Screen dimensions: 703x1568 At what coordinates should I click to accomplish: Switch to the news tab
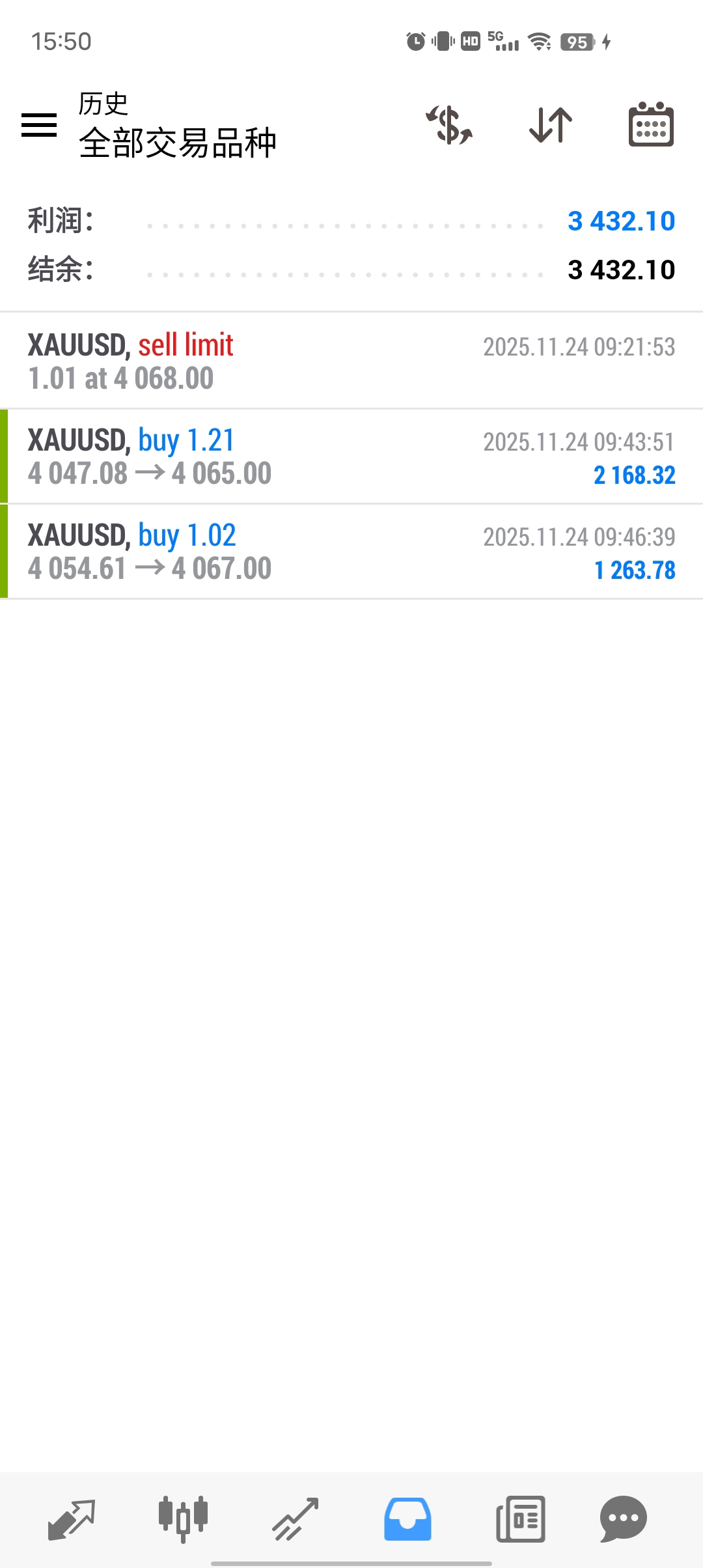click(x=520, y=1519)
